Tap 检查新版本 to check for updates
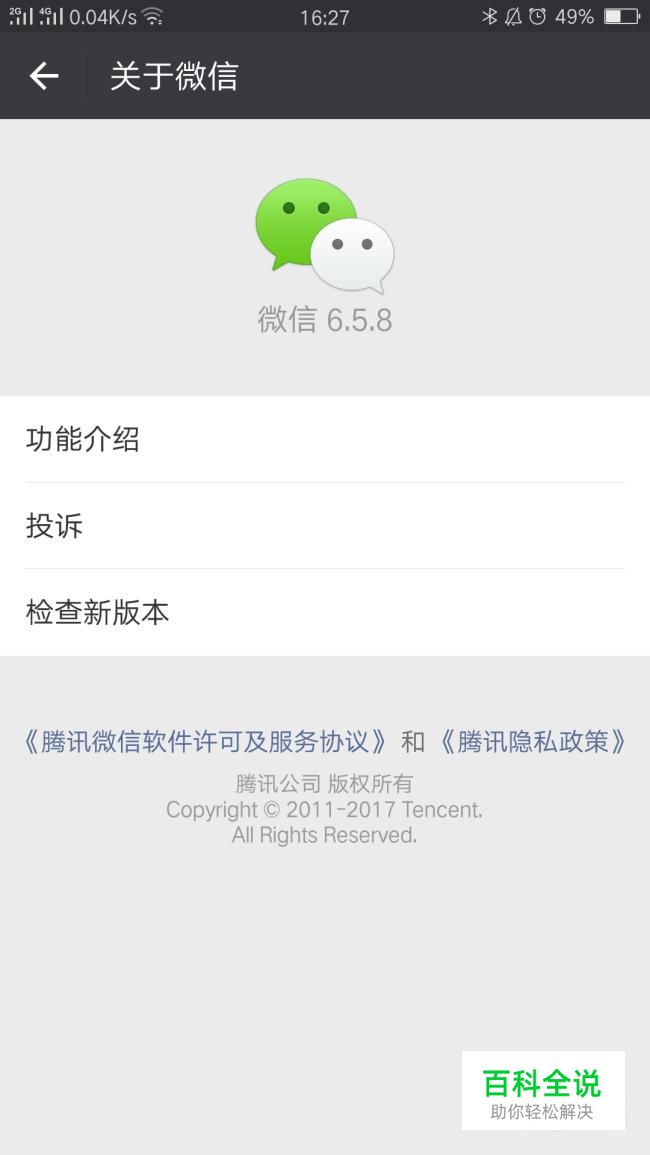This screenshot has width=650, height=1155. tap(325, 612)
